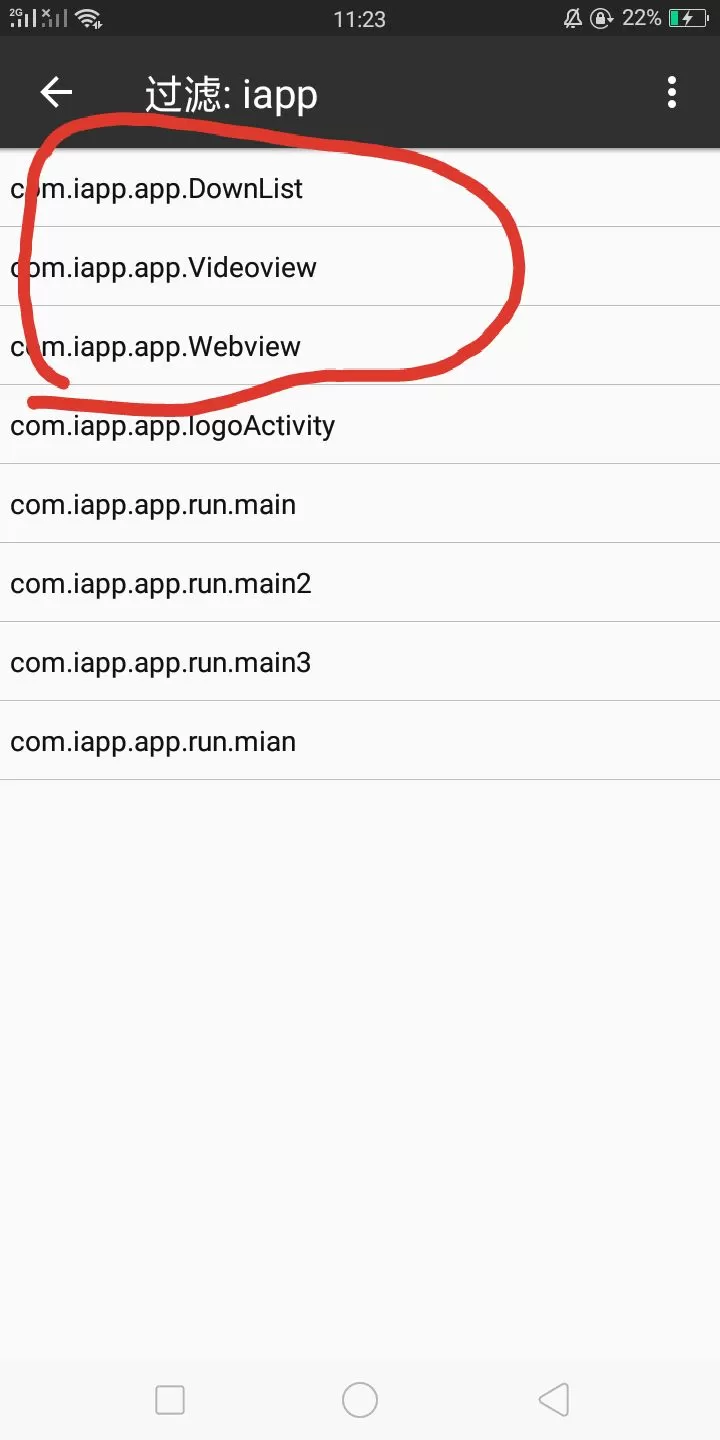The height and width of the screenshot is (1440, 720).
Task: Open com.iapp.app.run.main3
Action: click(x=360, y=662)
